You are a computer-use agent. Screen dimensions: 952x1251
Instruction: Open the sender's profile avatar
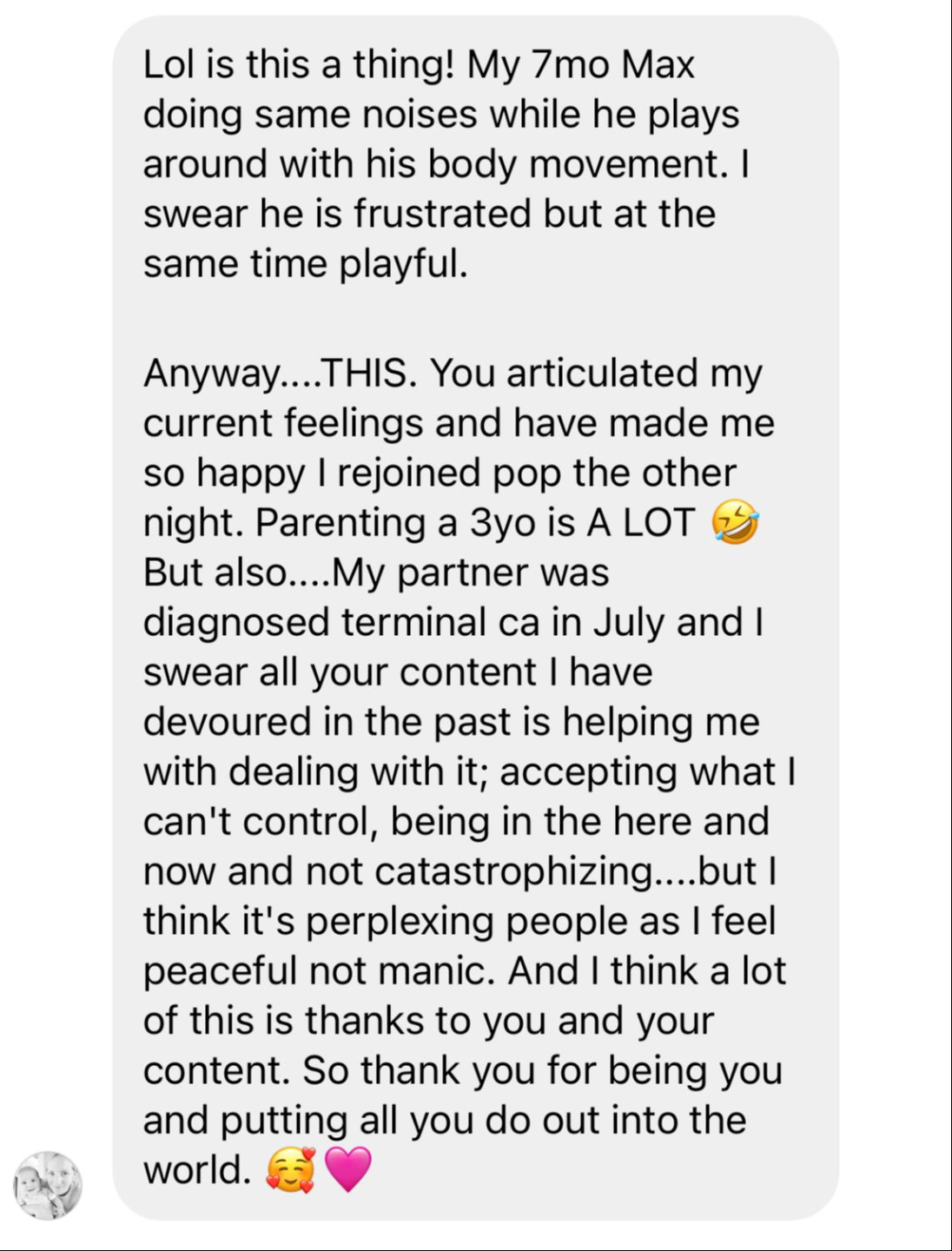[x=47, y=1185]
